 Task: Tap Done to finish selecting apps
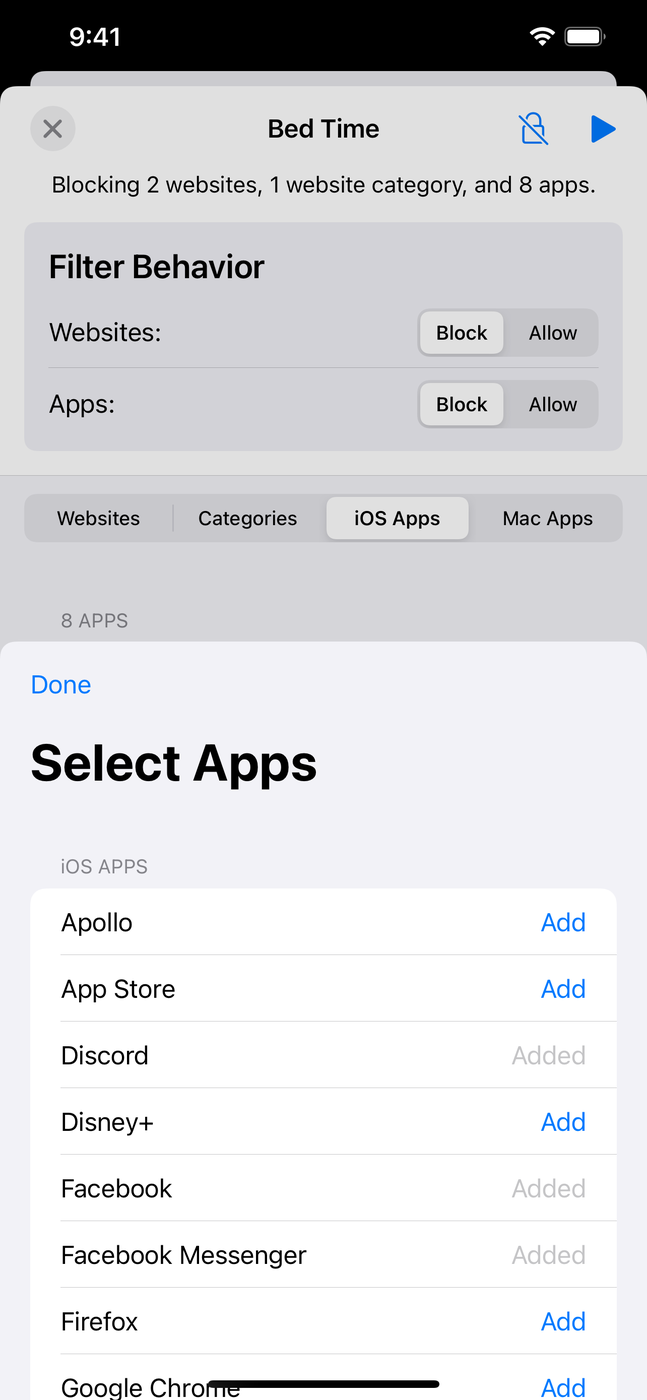coord(61,685)
